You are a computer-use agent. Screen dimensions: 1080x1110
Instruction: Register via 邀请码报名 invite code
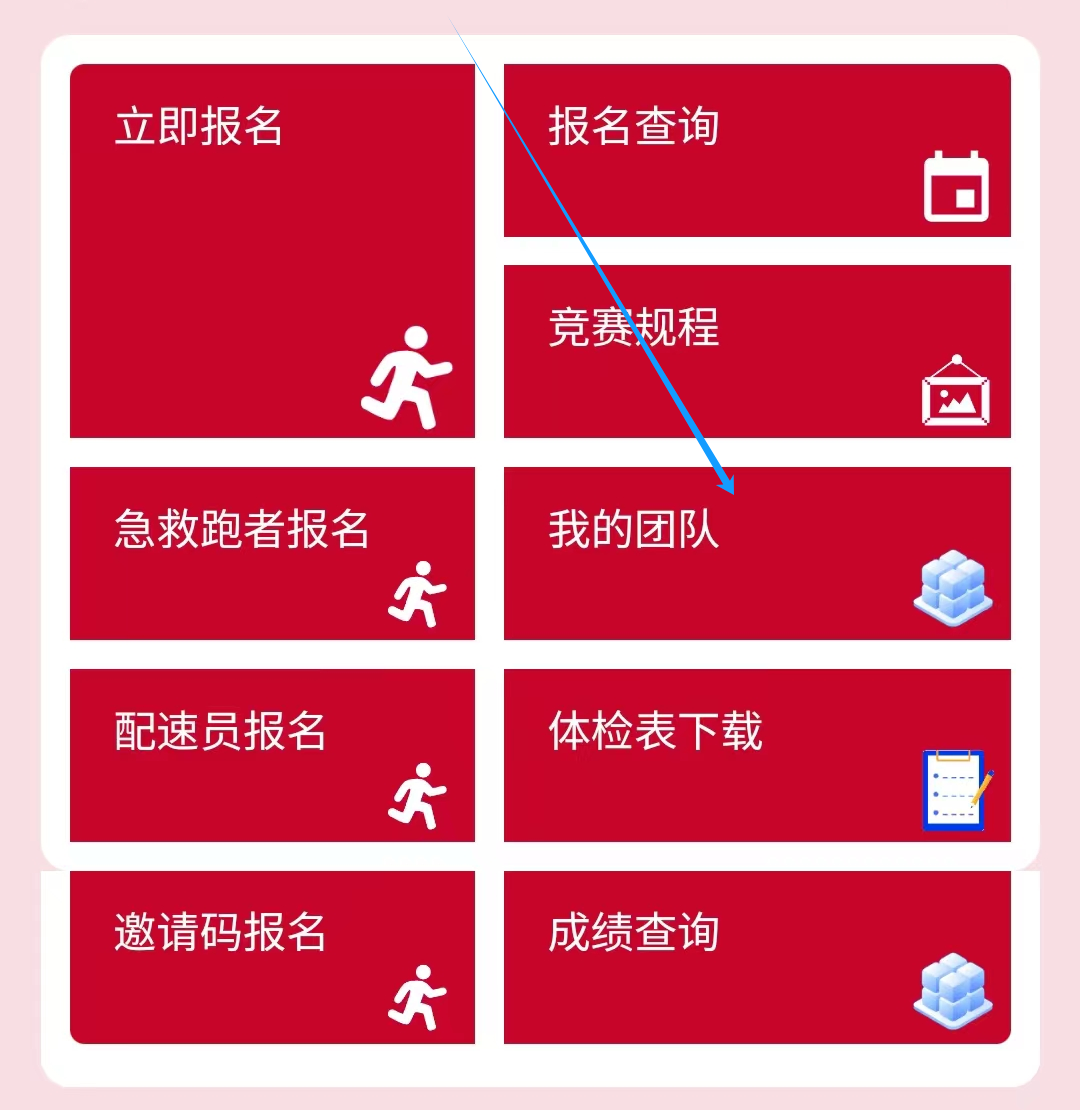tap(272, 957)
